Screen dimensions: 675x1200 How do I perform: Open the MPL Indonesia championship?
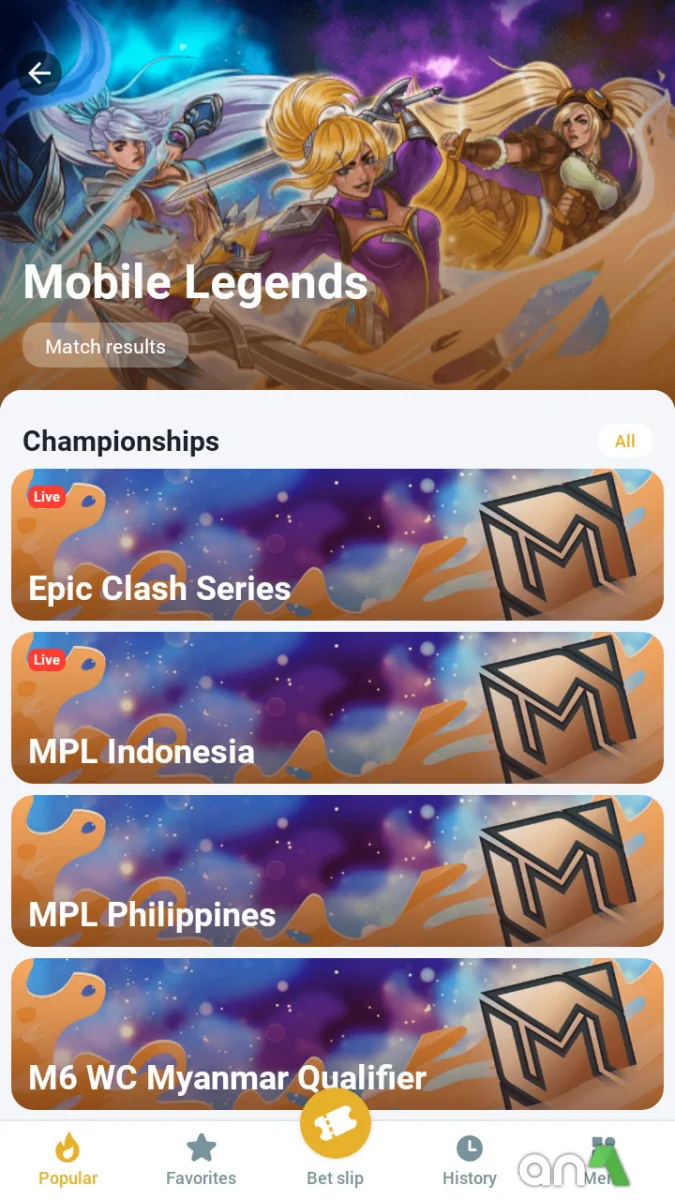[337, 708]
